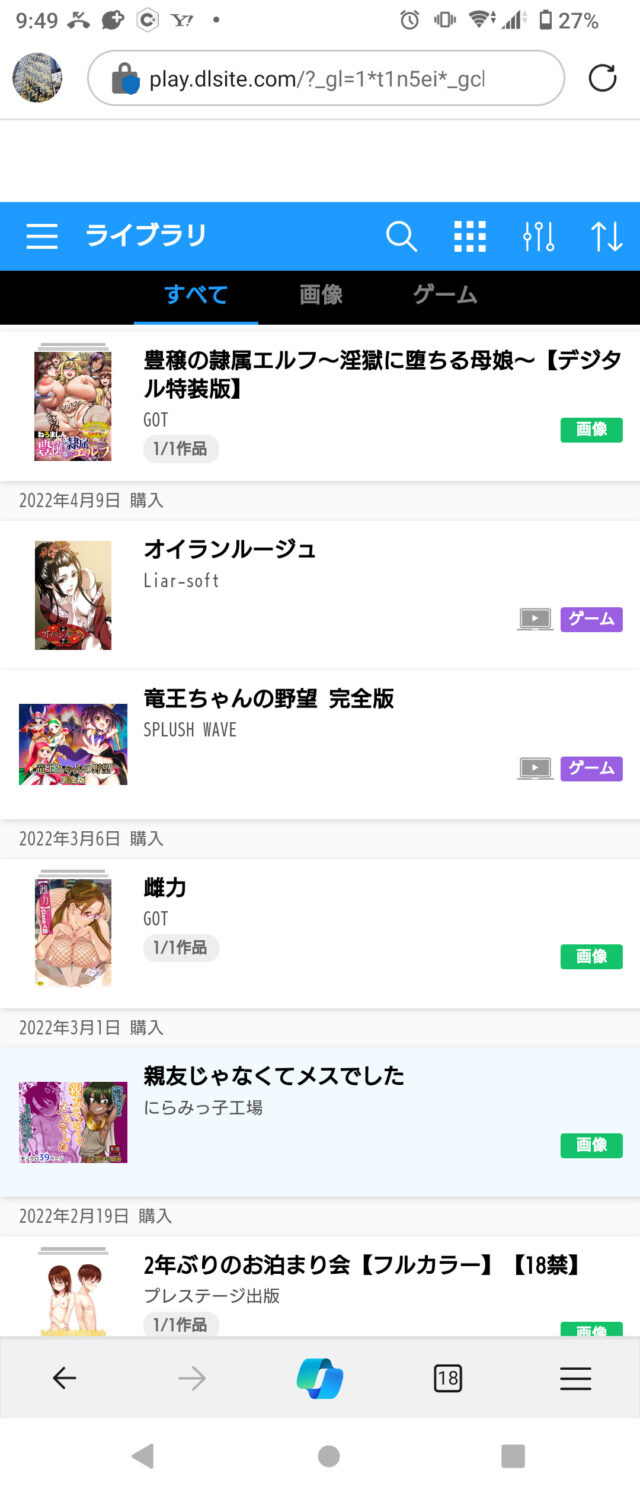The width and height of the screenshot is (640, 1493).
Task: Change sort order with the arrows icon
Action: [x=606, y=236]
